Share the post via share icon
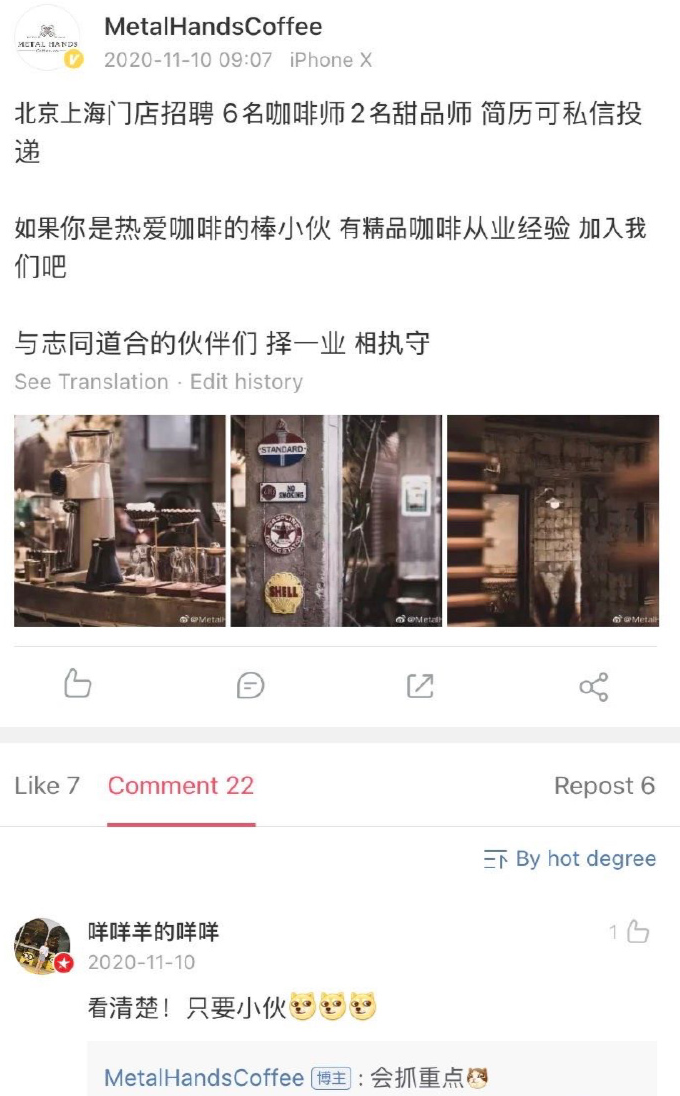Image resolution: width=680 pixels, height=1096 pixels. click(x=594, y=686)
